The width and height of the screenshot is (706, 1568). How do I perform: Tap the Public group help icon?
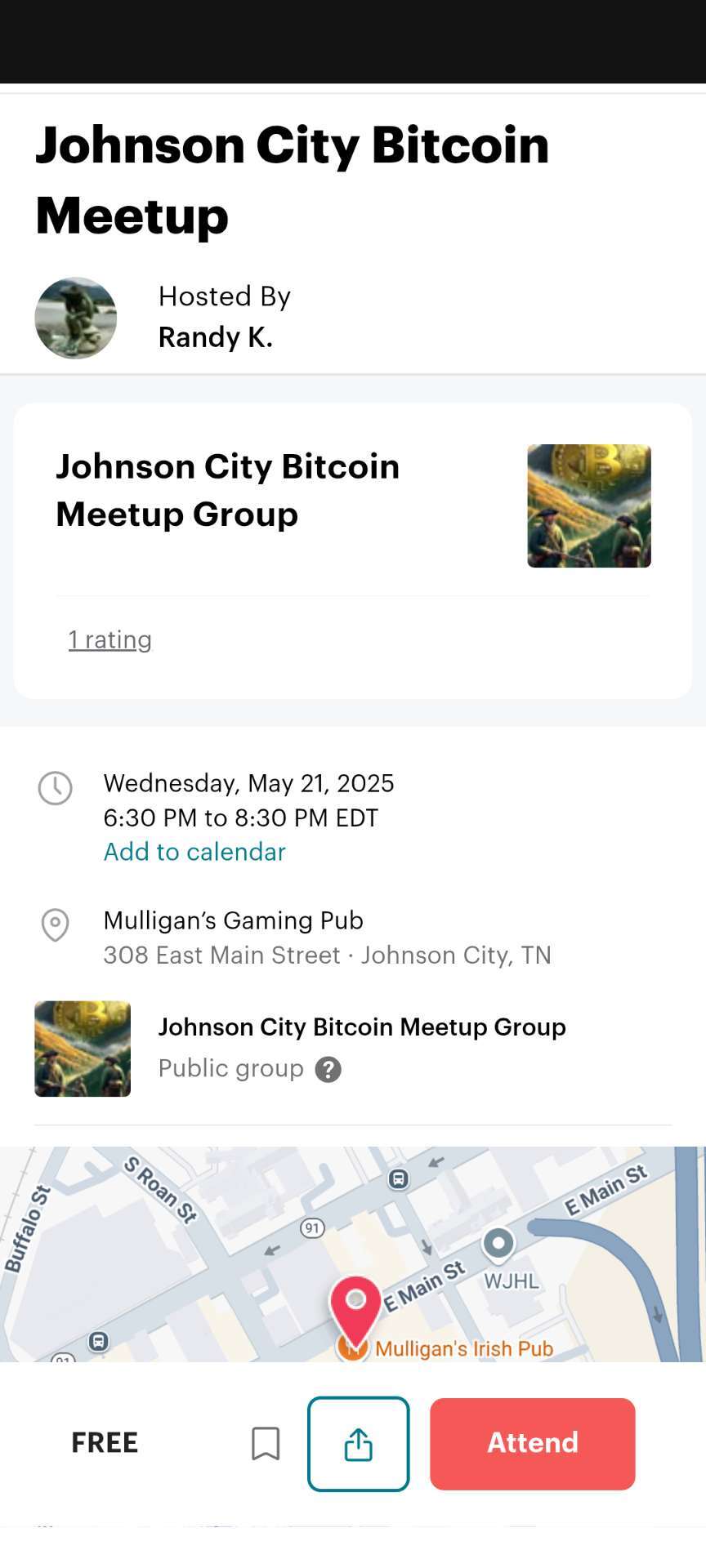328,1069
